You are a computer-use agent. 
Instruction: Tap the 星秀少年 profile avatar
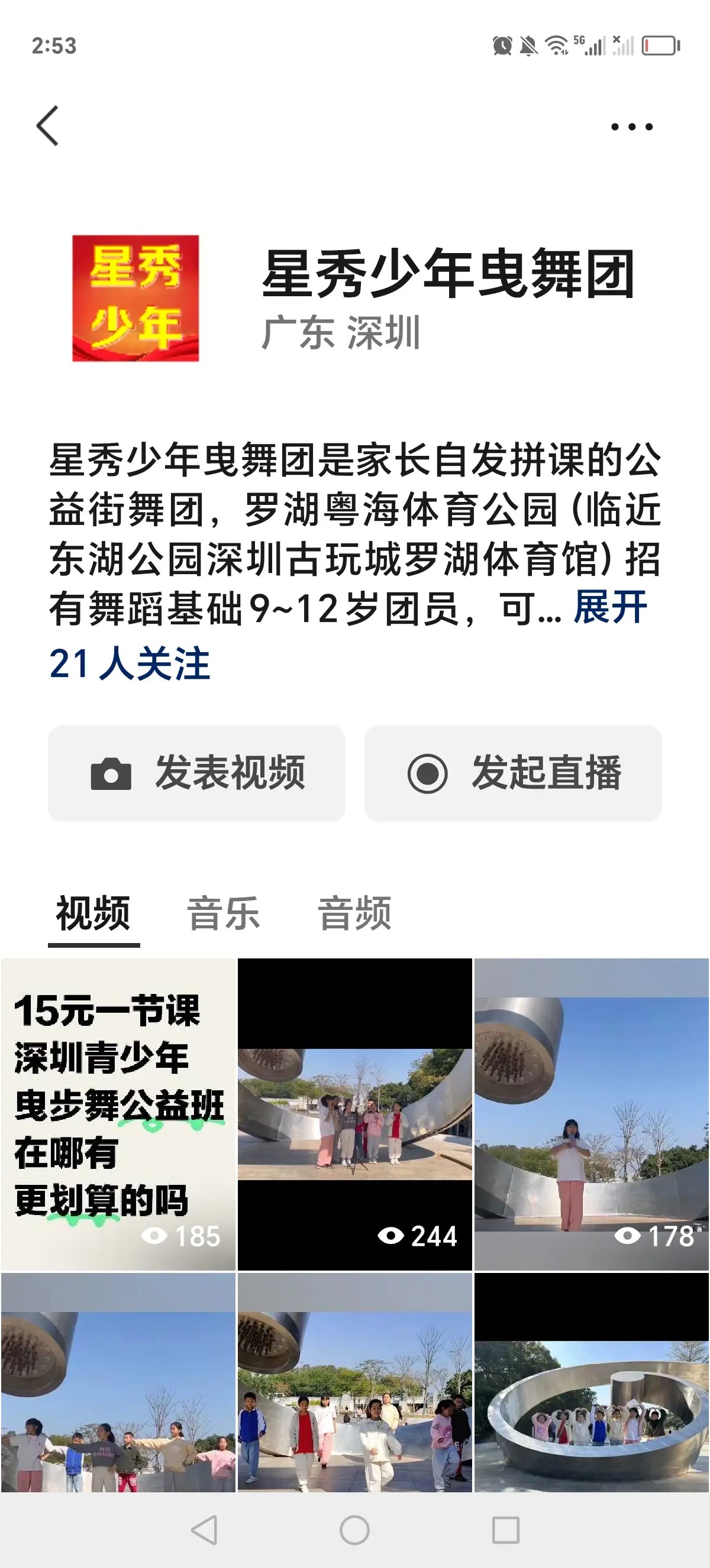click(135, 298)
